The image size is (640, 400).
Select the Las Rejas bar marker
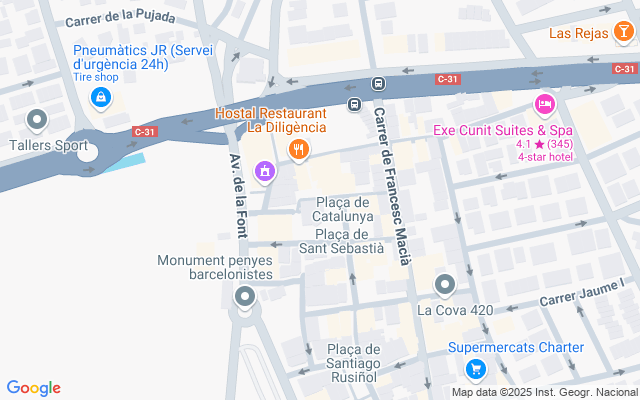[624, 33]
